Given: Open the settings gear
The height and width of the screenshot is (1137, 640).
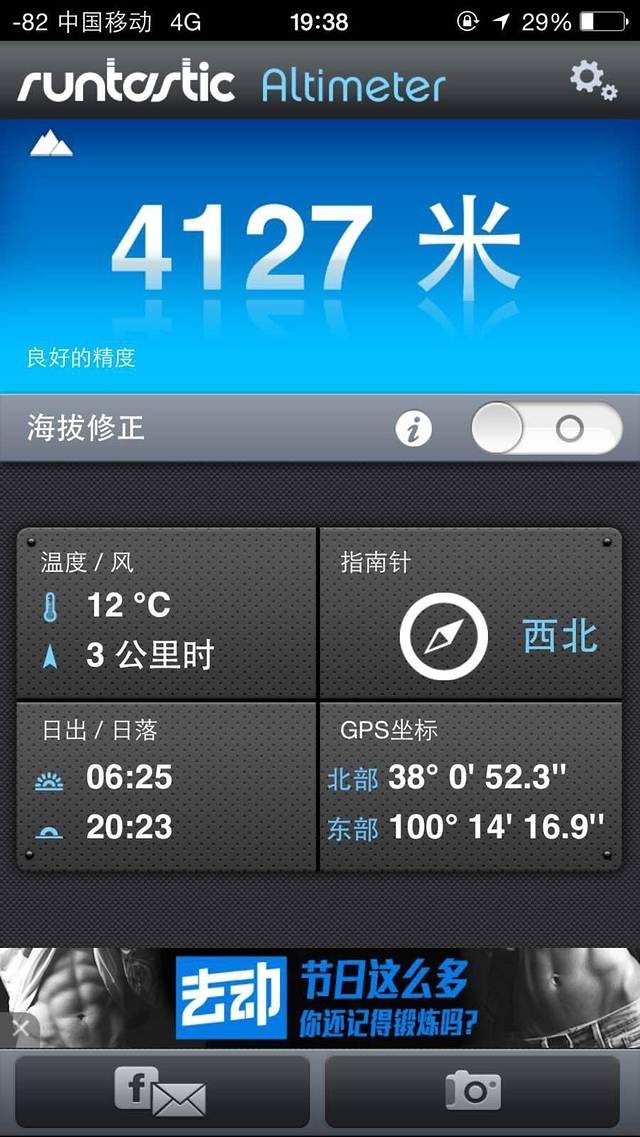Looking at the screenshot, I should pos(592,81).
